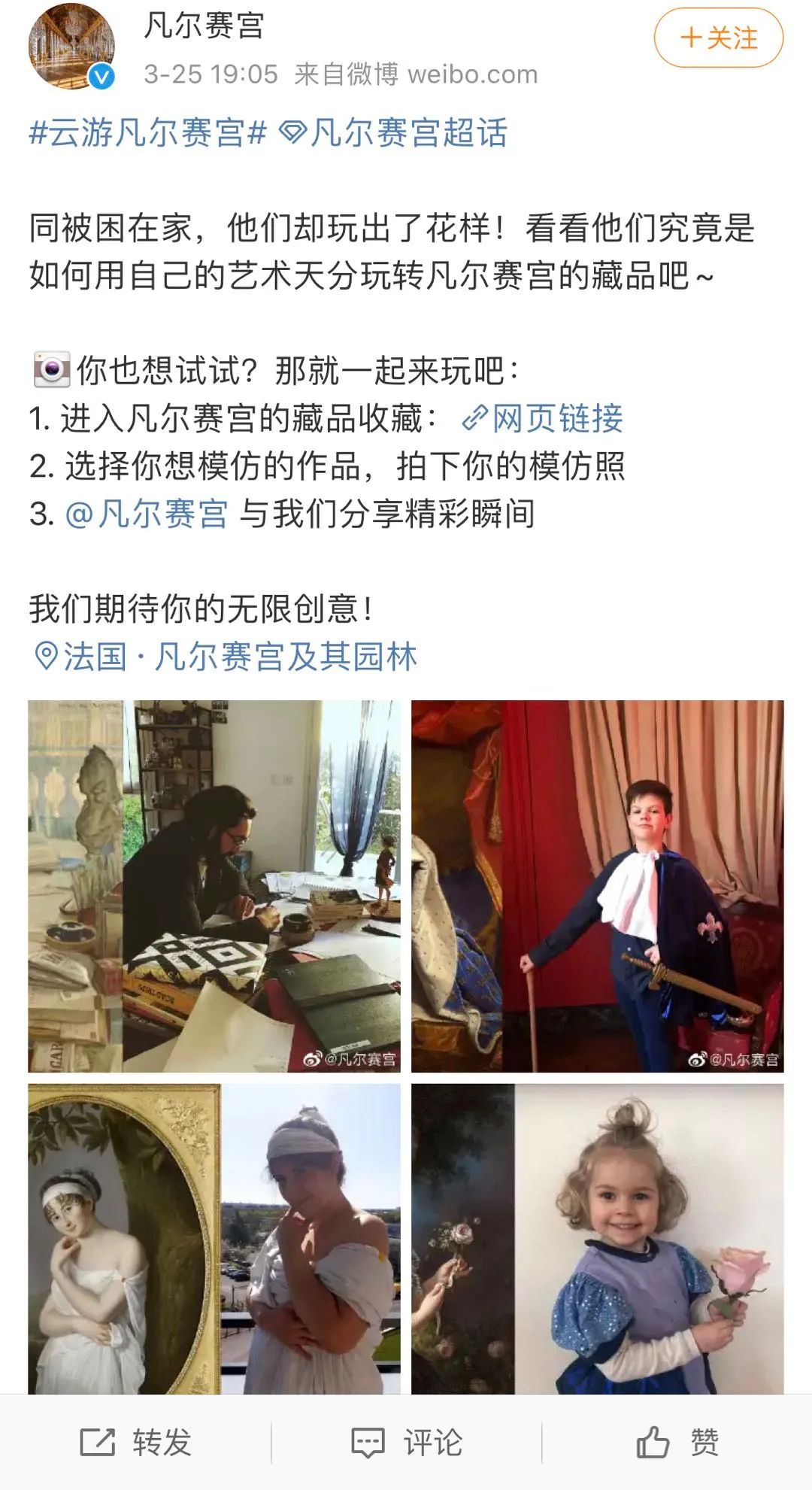Open 凡尔赛宫 profile avatar
The height and width of the screenshot is (1490, 812).
click(71, 46)
